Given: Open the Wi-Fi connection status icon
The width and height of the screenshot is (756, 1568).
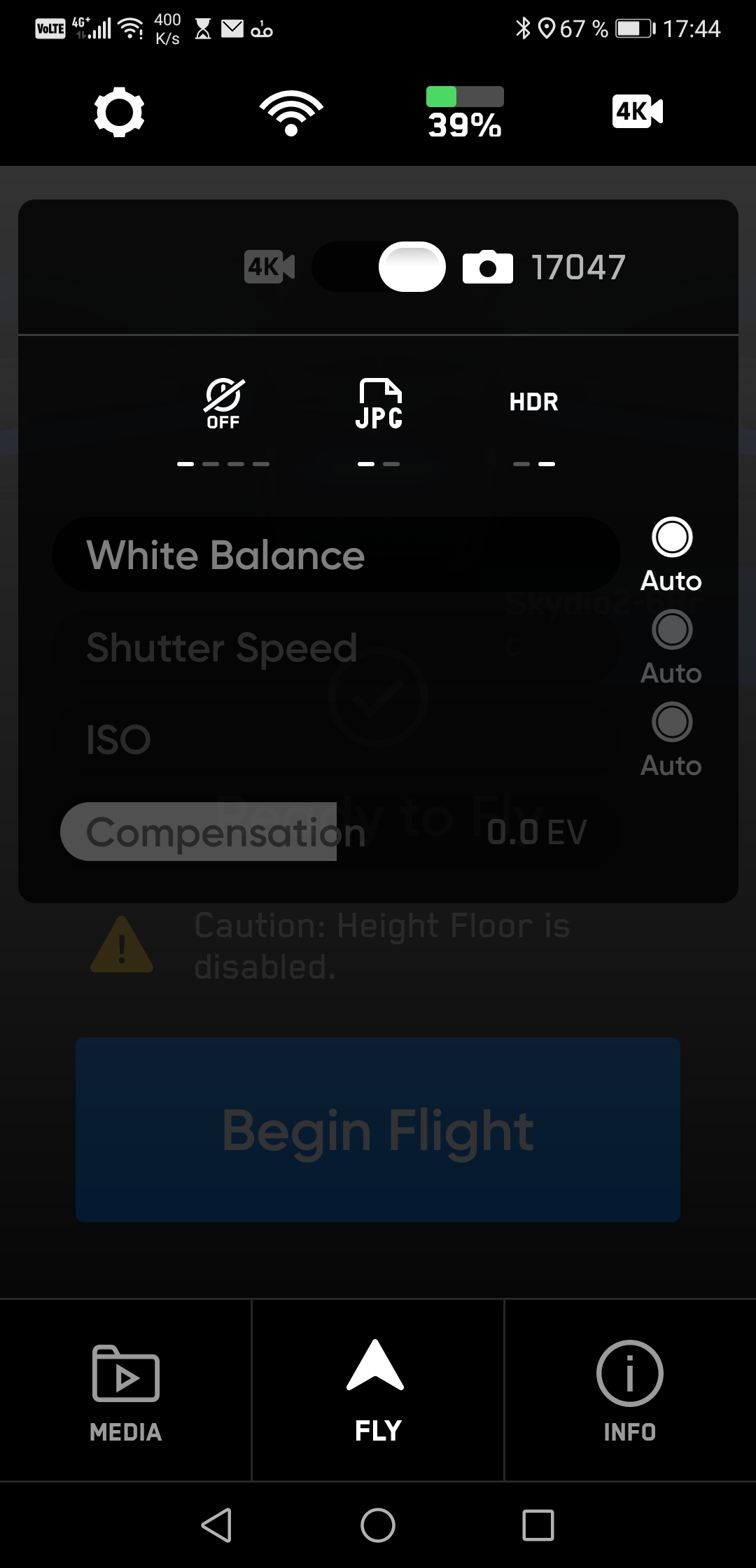Looking at the screenshot, I should point(291,113).
